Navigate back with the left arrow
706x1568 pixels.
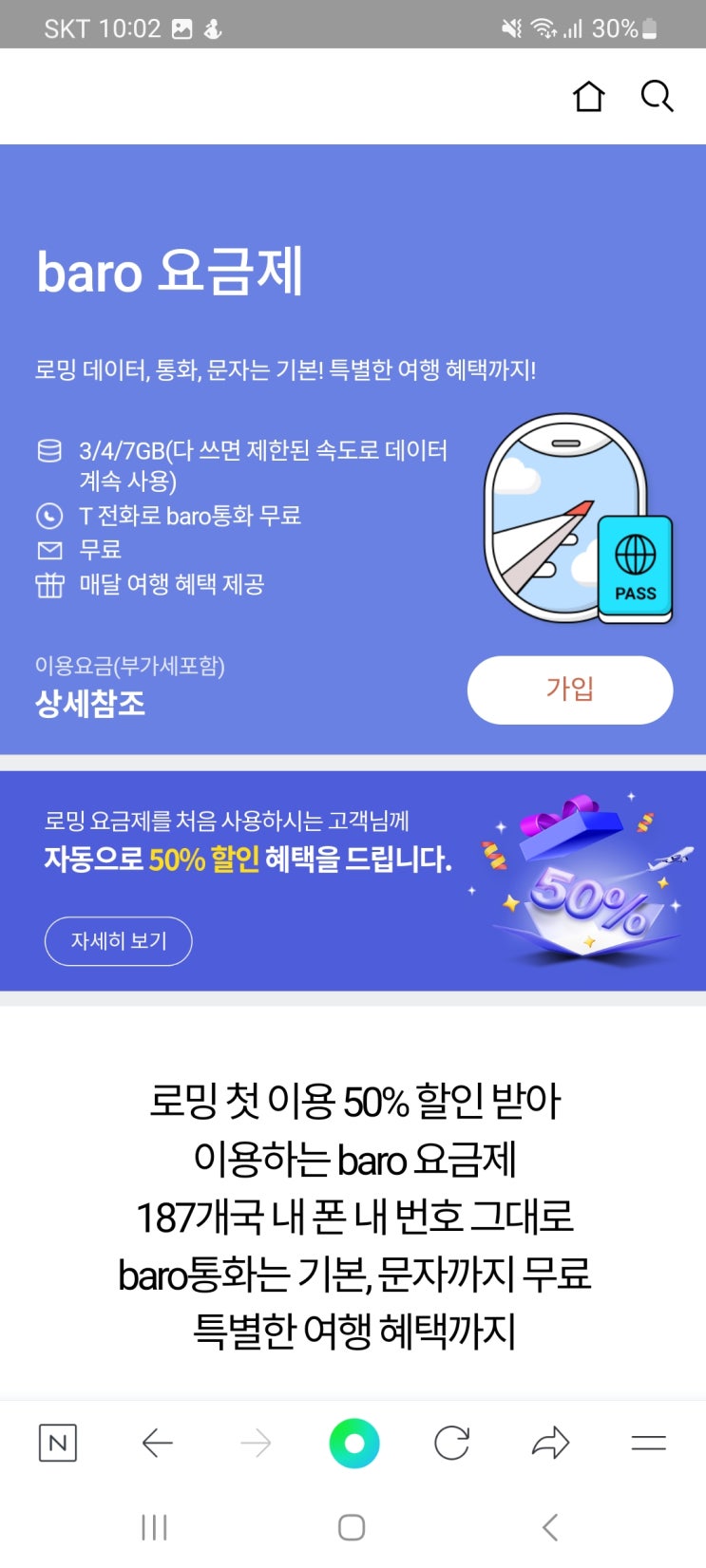[158, 1443]
